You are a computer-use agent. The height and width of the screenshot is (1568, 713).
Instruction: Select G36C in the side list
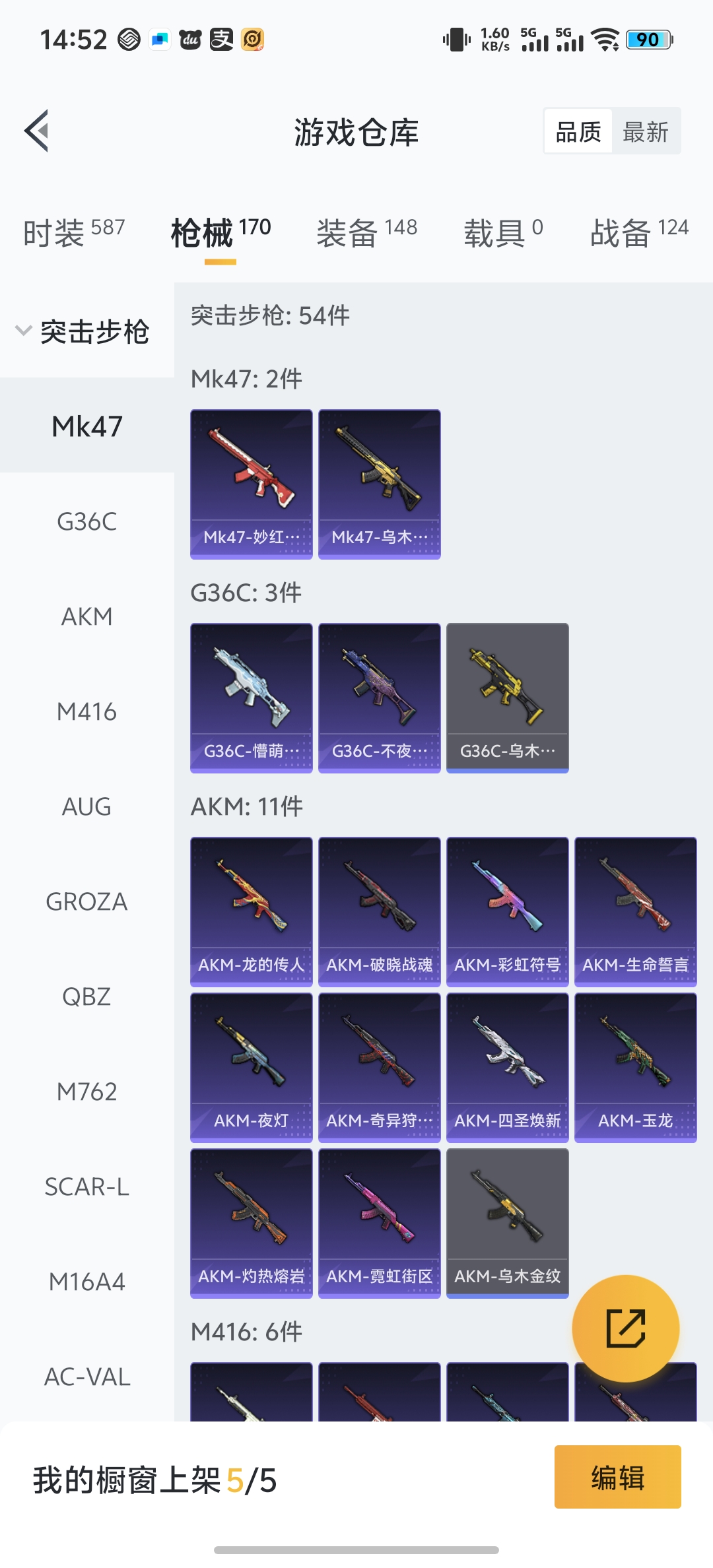point(86,522)
